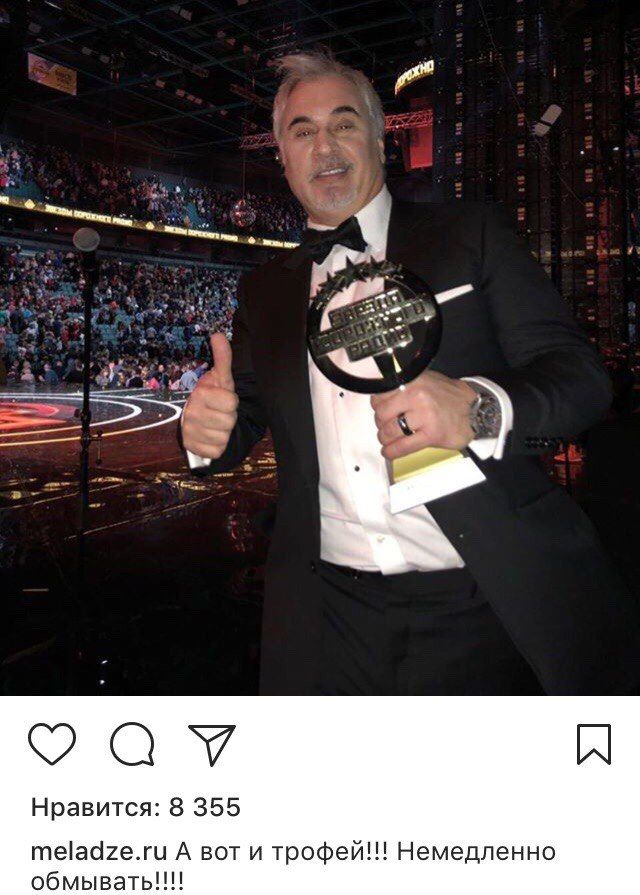Viewport: 640px width, 895px height.
Task: Open the meladze.ru profile from caption
Action: (99, 852)
